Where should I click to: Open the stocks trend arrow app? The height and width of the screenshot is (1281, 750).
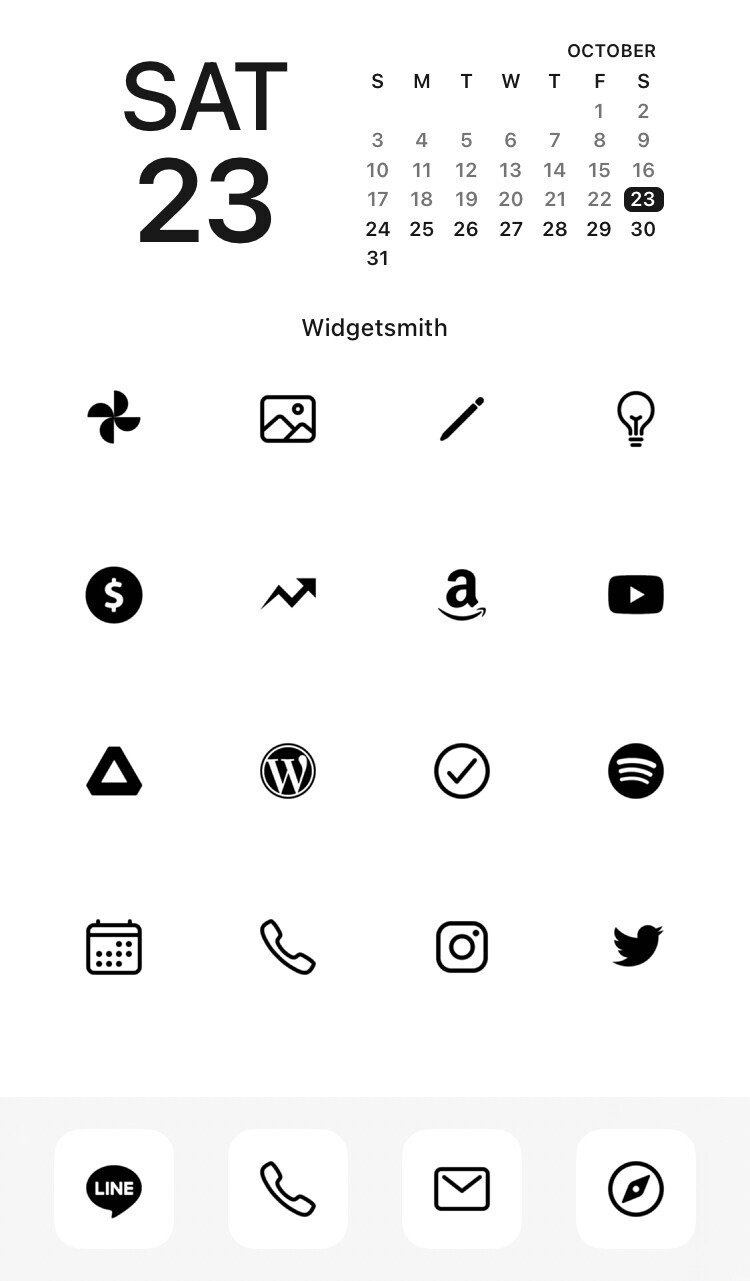(x=288, y=594)
